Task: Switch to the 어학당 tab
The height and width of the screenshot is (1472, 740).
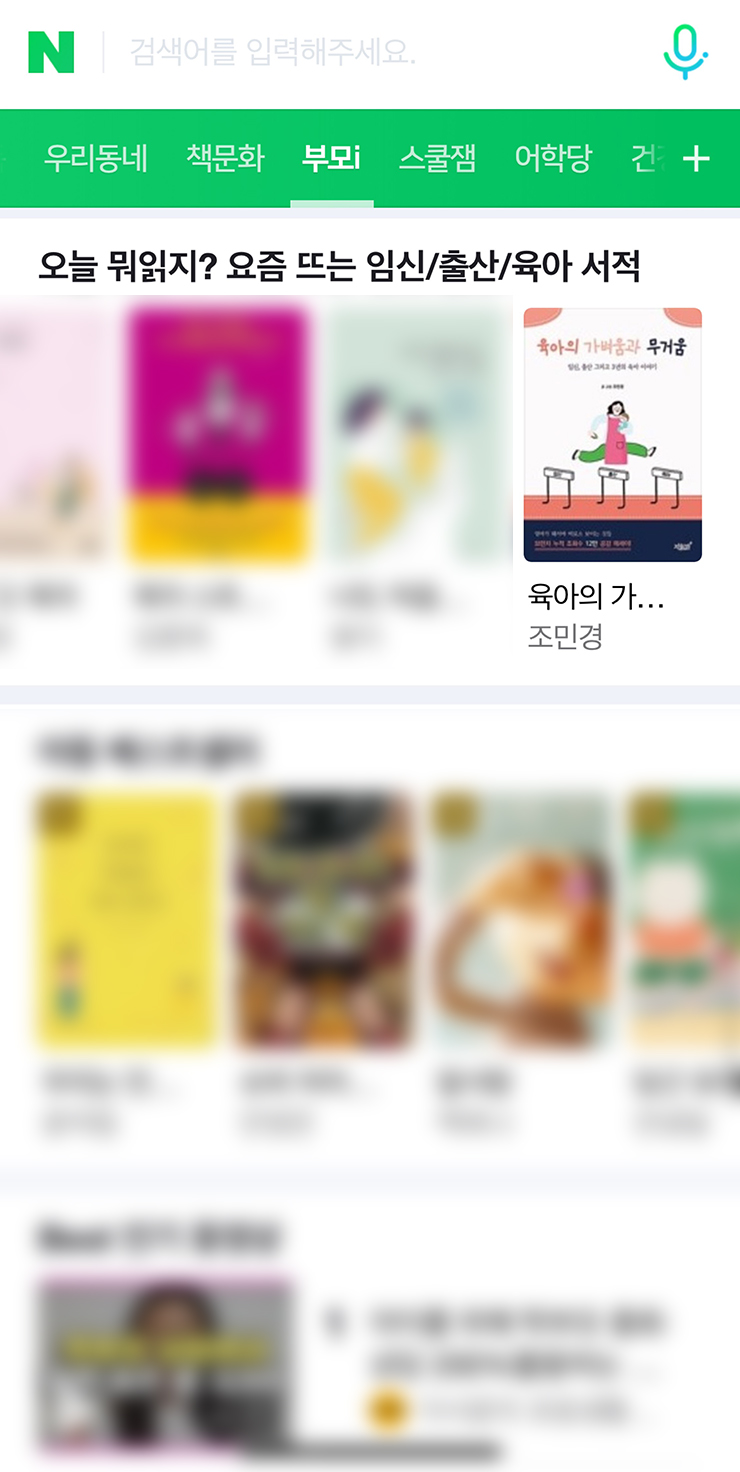Action: tap(552, 158)
